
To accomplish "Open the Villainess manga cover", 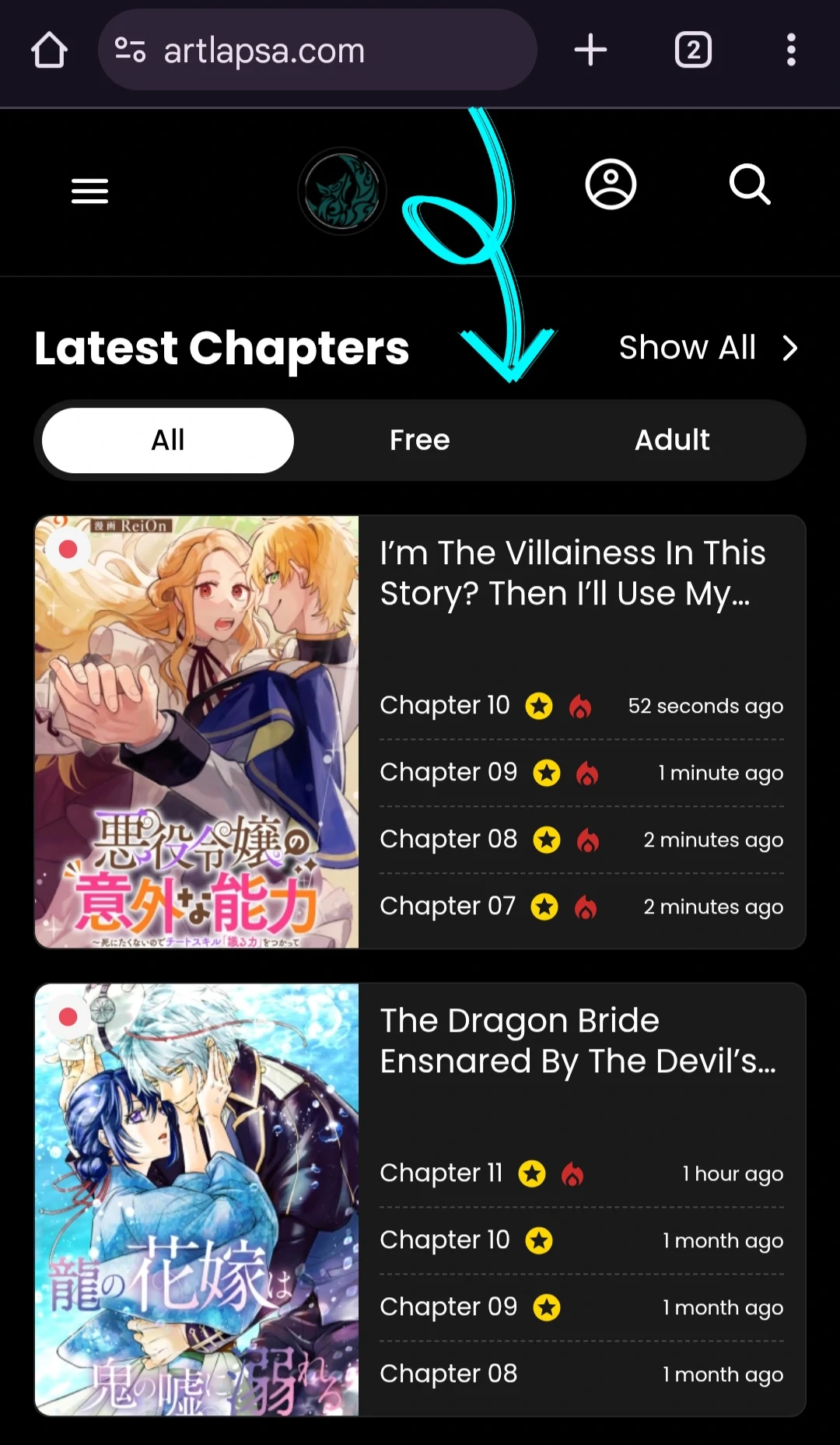I will pos(197,731).
